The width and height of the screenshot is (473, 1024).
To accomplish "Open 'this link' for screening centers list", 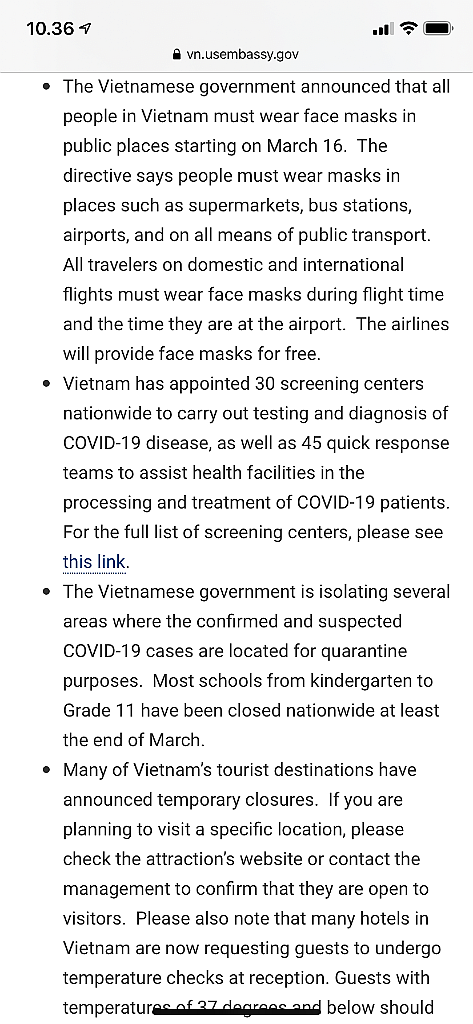I will tap(95, 562).
